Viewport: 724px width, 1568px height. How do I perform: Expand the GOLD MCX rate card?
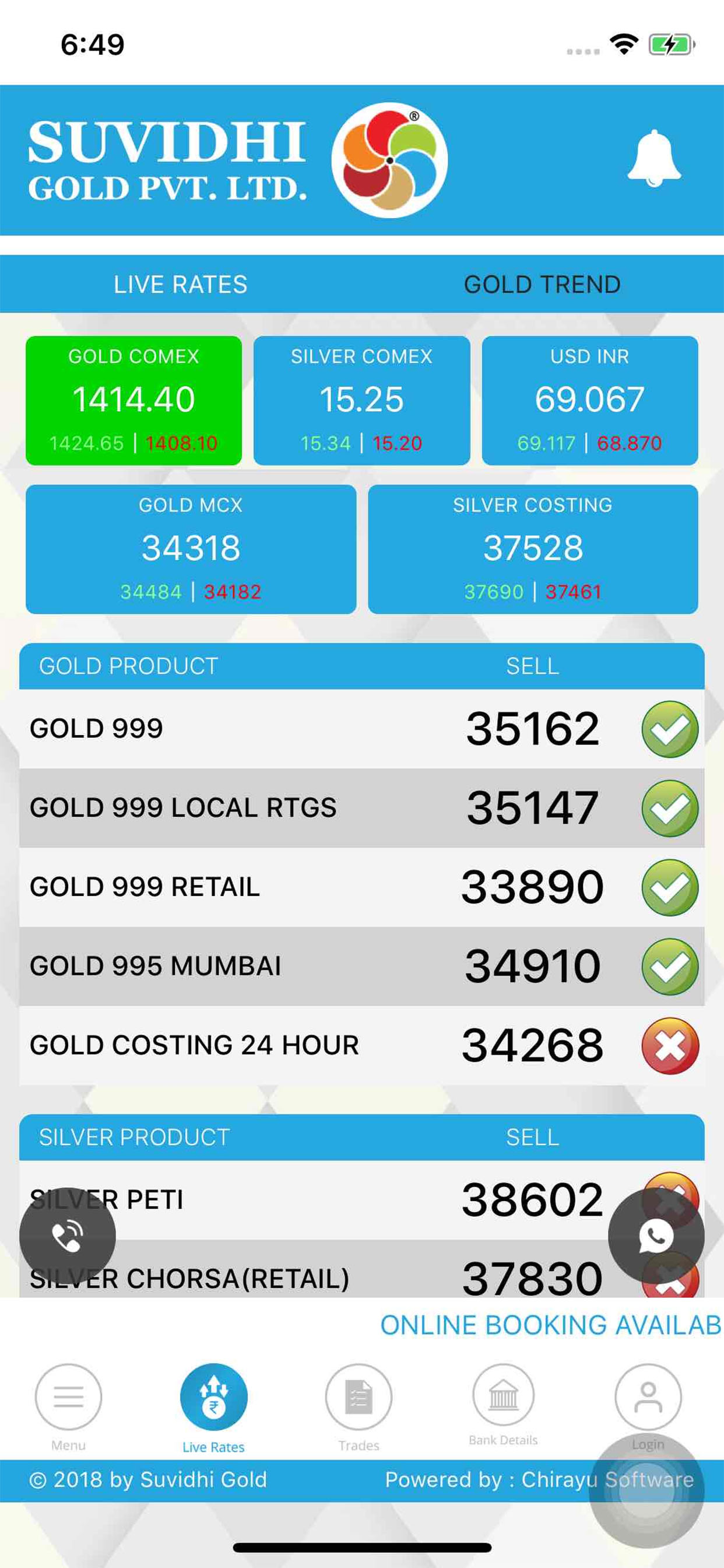tap(191, 546)
